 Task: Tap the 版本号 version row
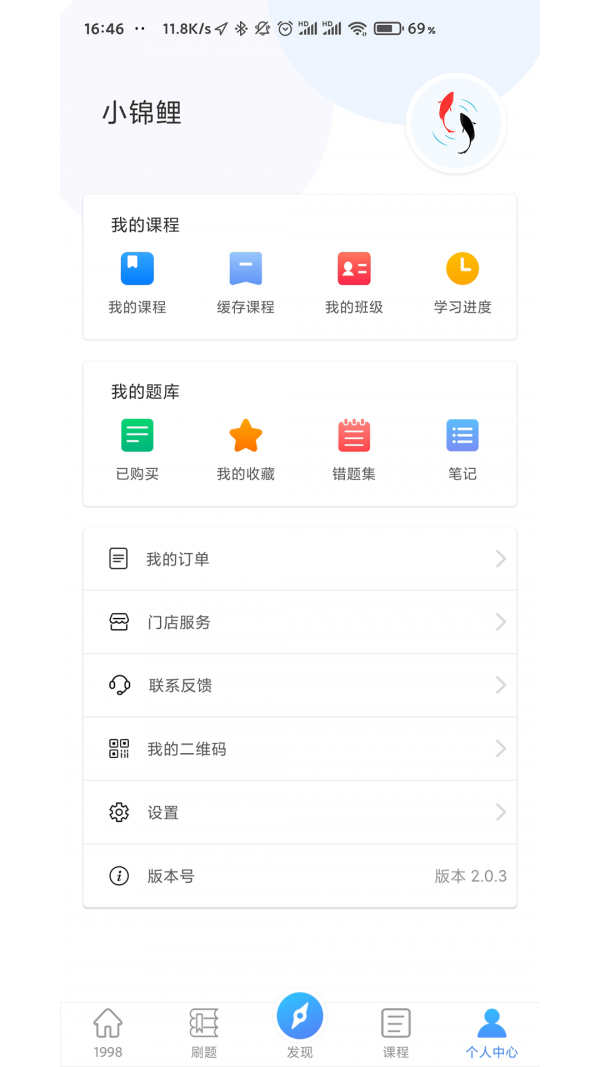coord(300,876)
